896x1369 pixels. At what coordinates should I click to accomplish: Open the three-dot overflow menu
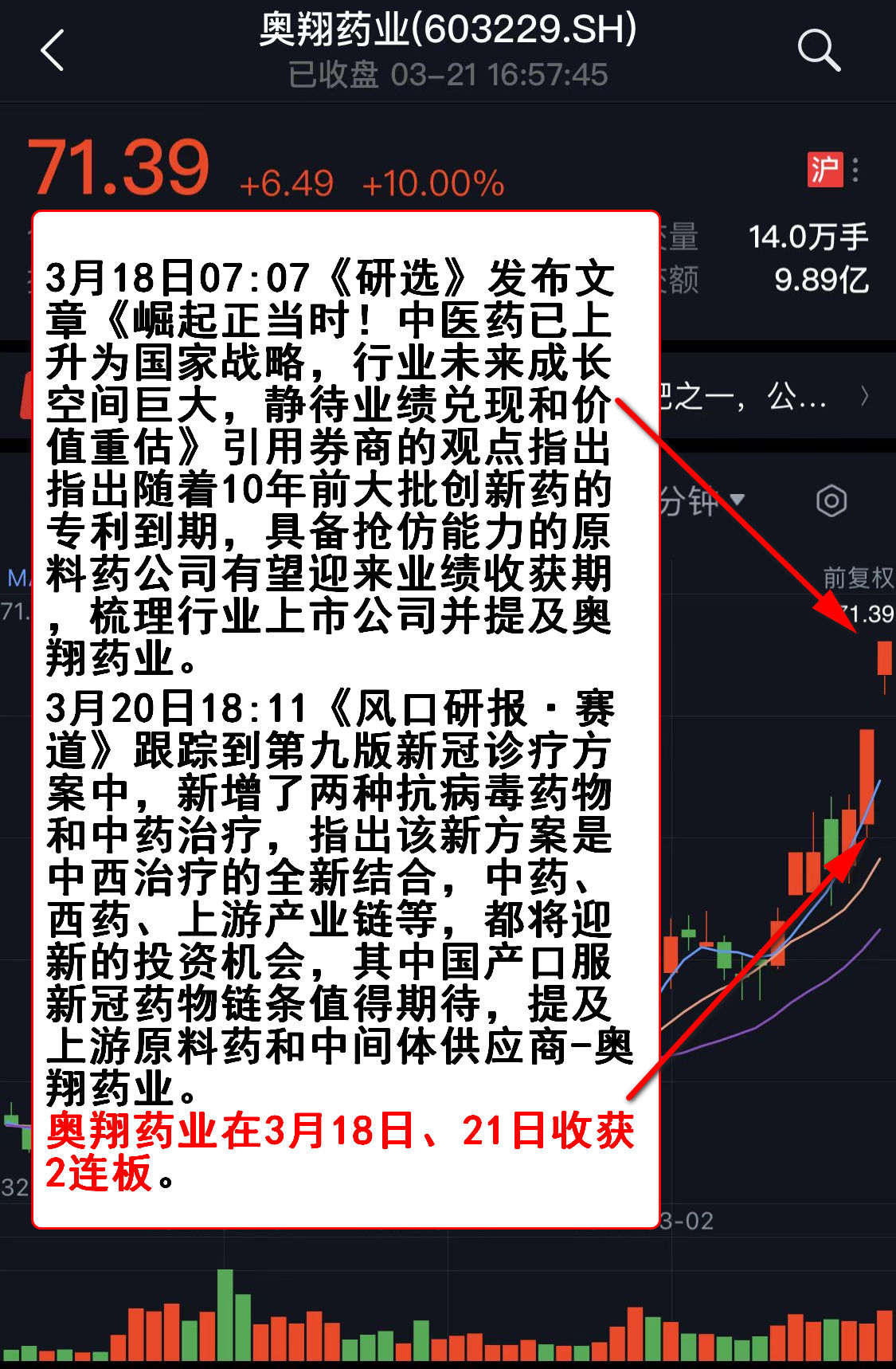pyautogui.click(x=856, y=170)
